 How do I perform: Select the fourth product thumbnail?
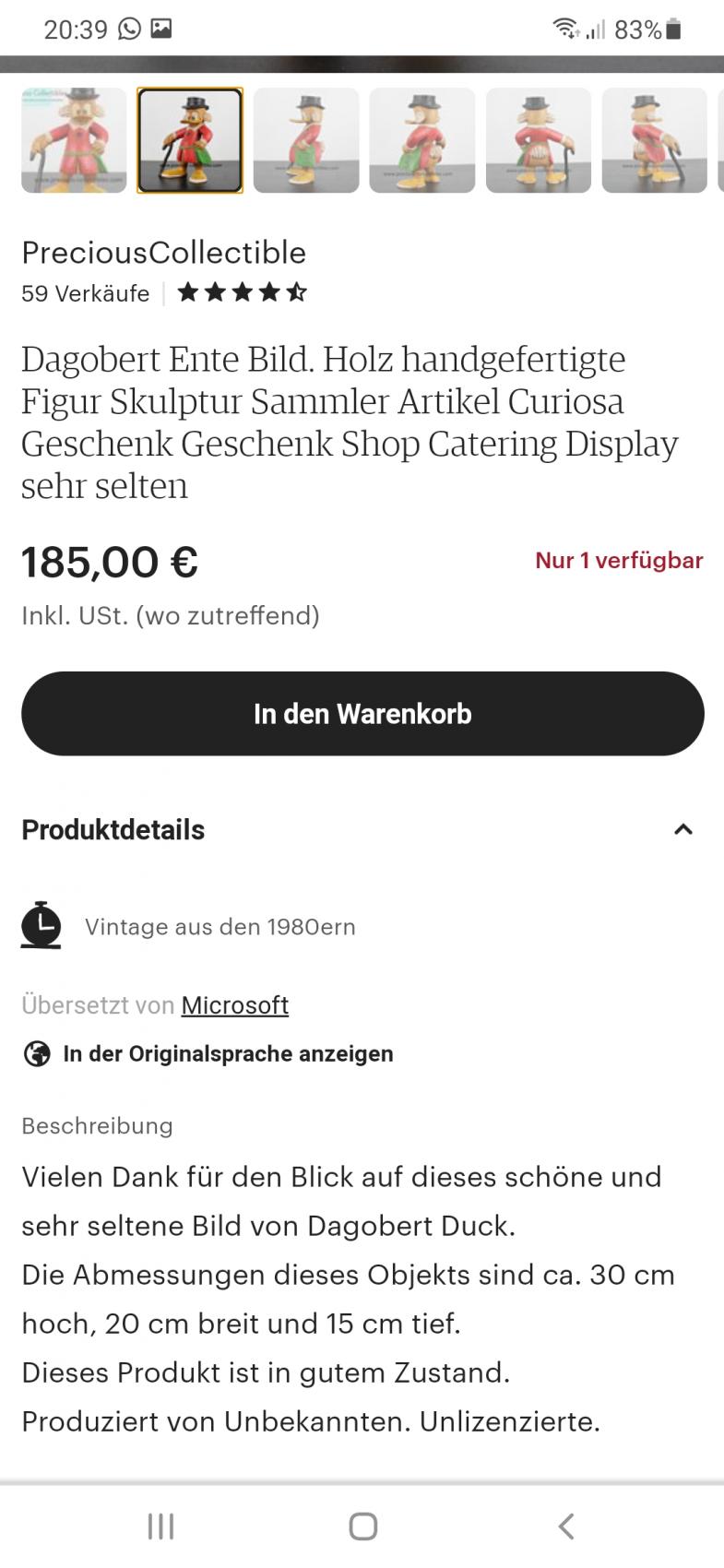point(422,140)
